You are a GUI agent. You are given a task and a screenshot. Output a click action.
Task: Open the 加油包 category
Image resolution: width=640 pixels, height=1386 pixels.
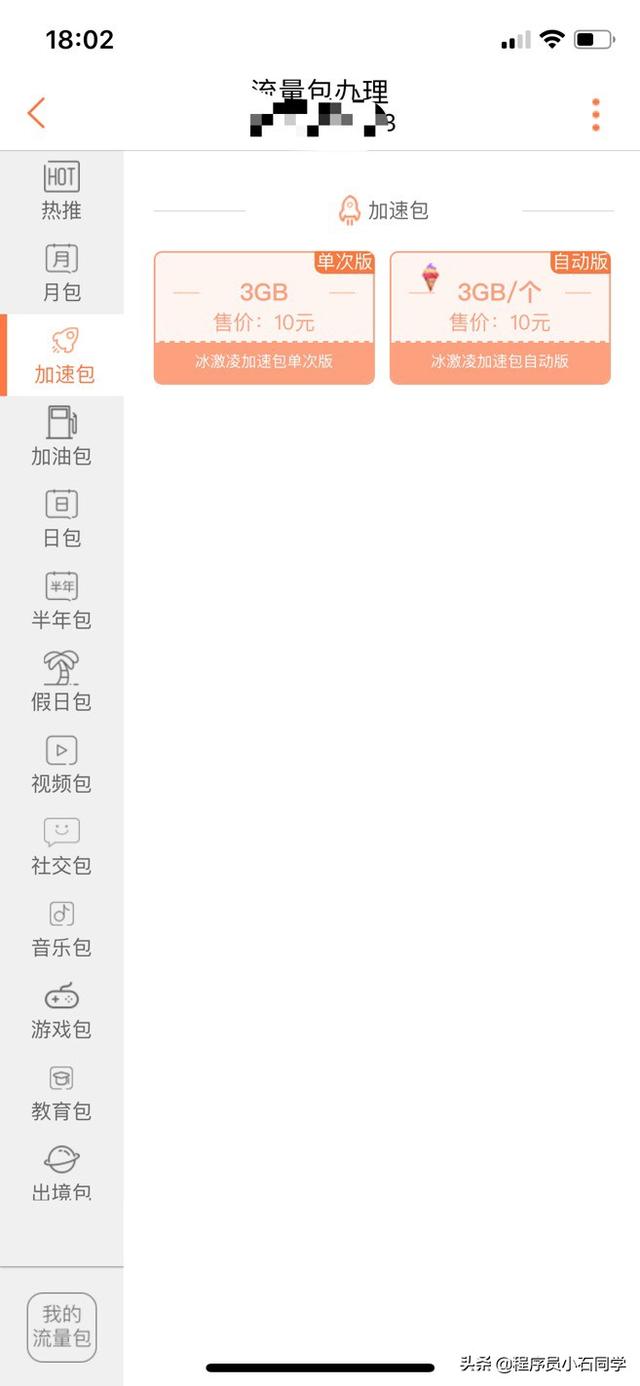point(61,437)
